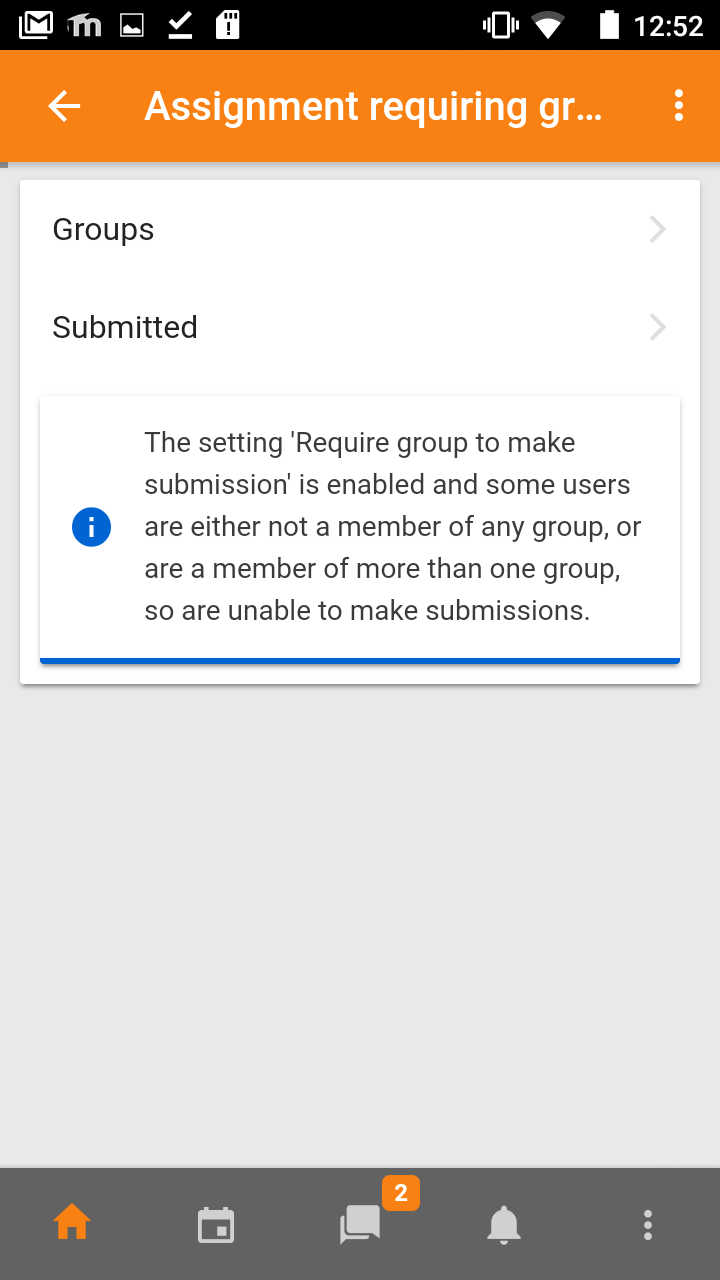The width and height of the screenshot is (720, 1280).
Task: Open the calendar tab
Action: tap(216, 1225)
